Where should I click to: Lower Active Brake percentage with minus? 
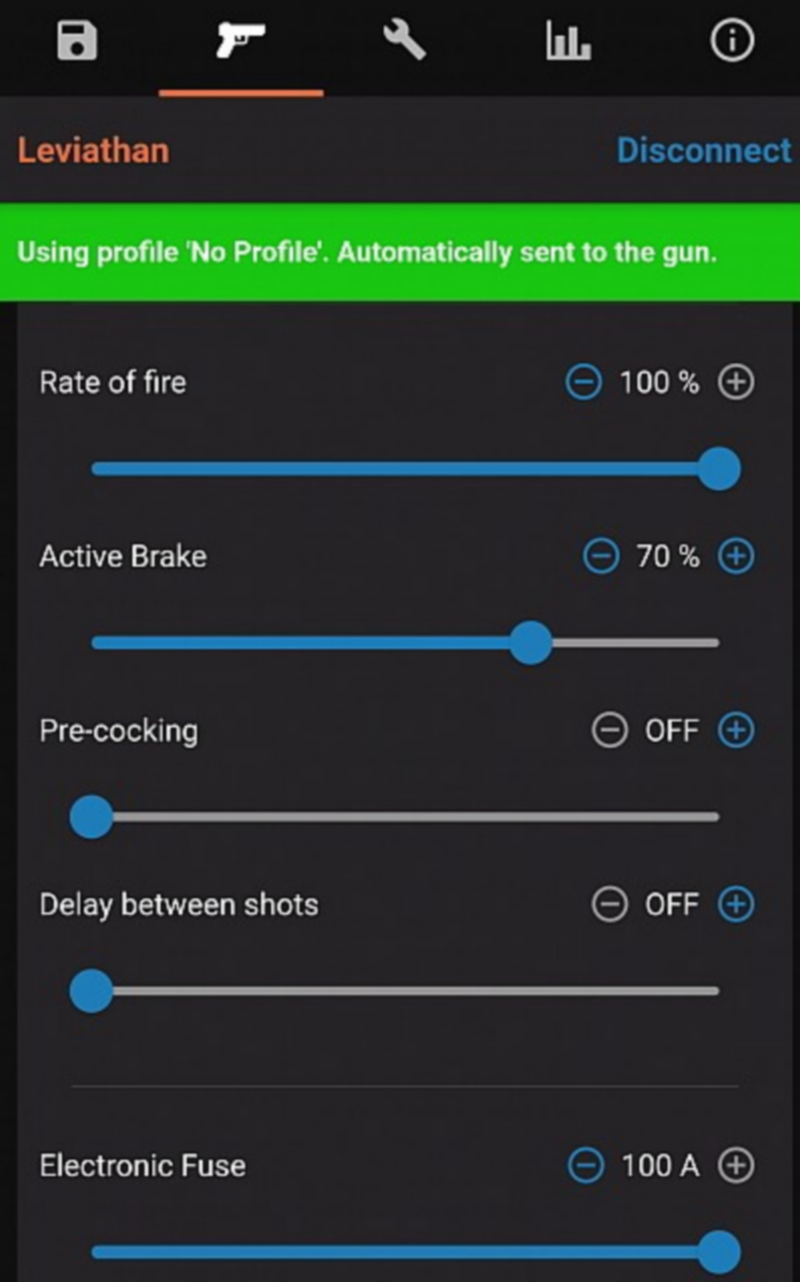click(x=600, y=556)
